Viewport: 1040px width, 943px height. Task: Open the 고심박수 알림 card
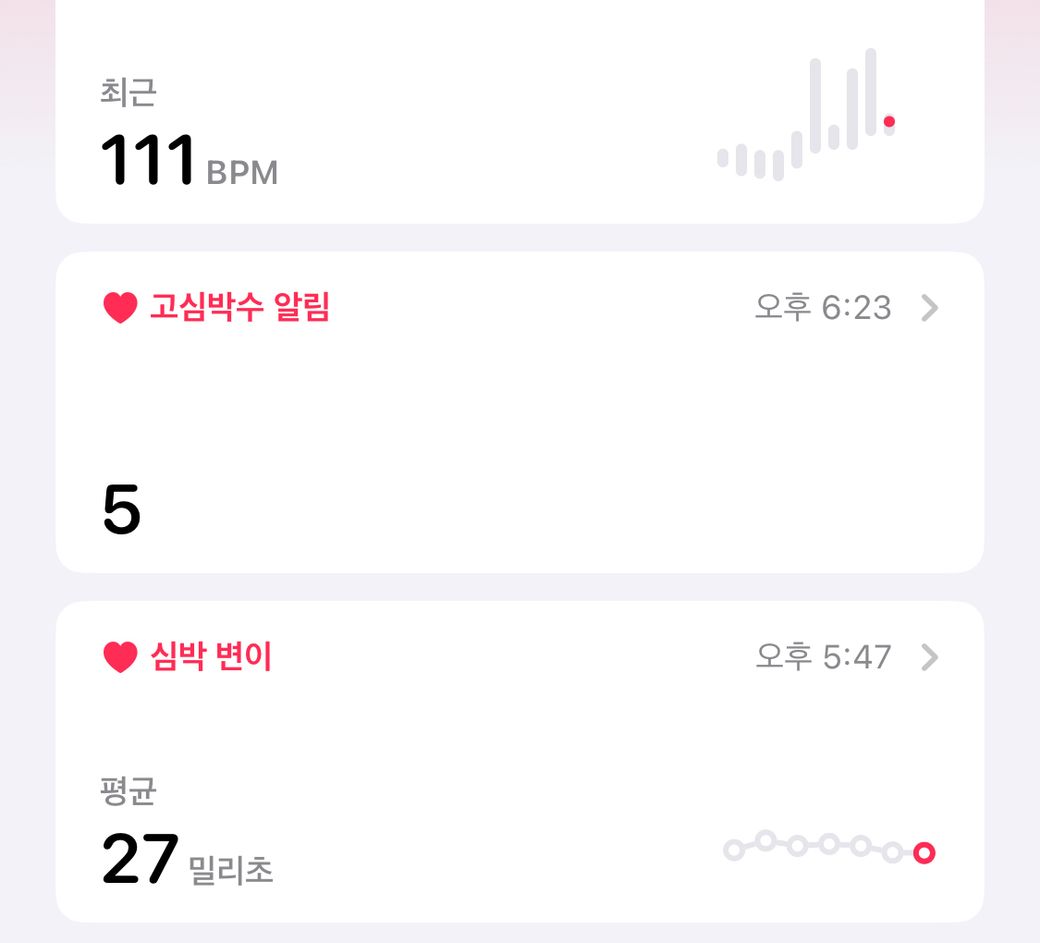(x=520, y=412)
